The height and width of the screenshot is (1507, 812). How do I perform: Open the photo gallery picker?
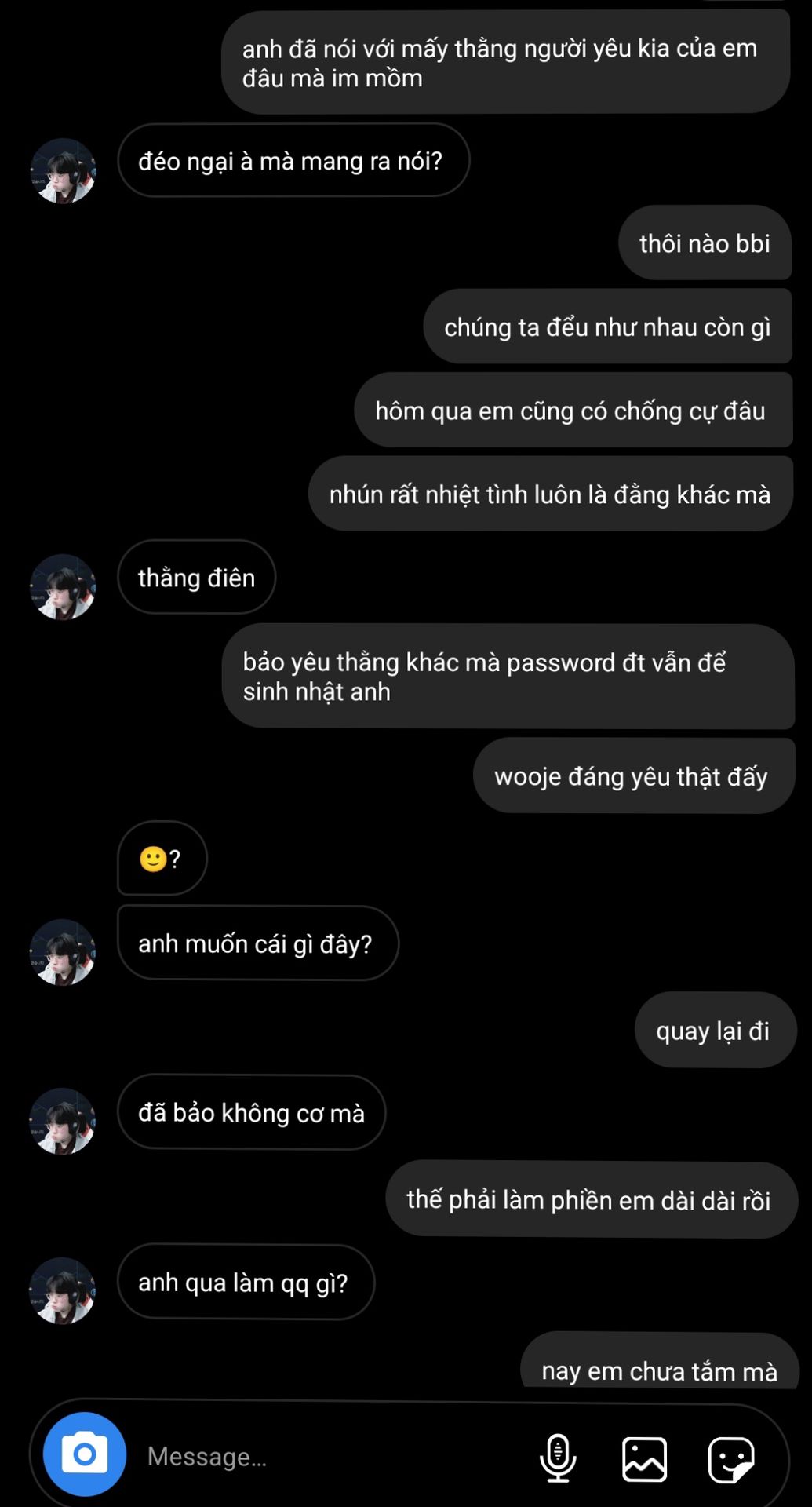click(645, 1459)
